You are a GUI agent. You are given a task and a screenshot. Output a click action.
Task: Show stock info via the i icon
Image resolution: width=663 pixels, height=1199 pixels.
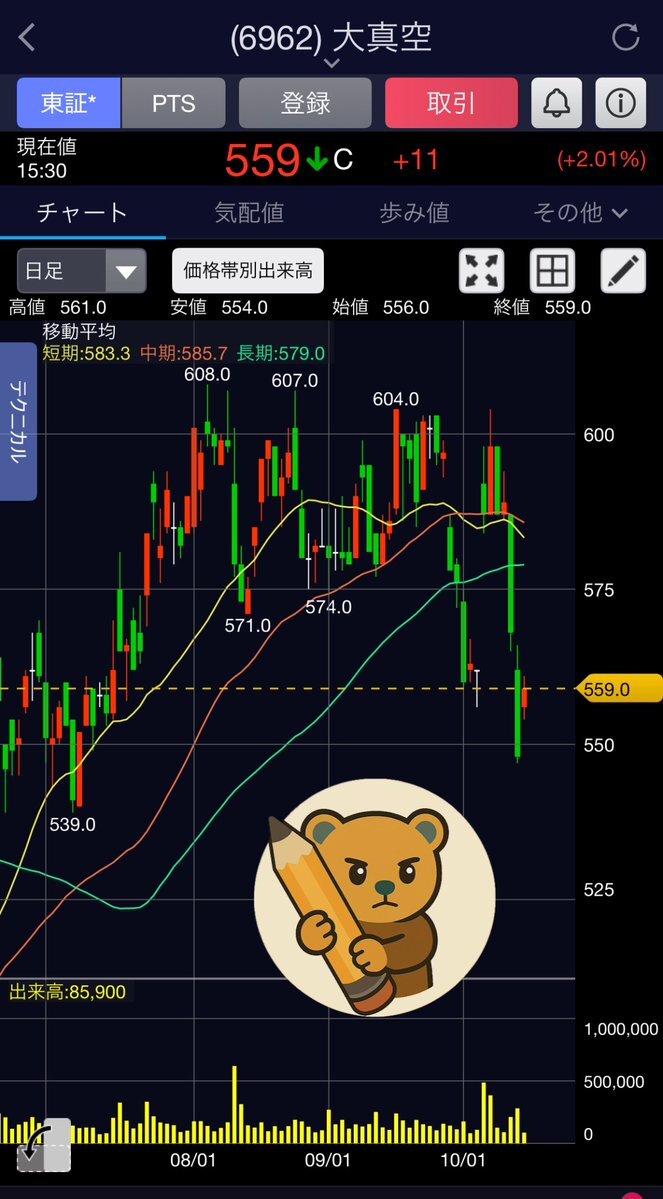click(x=620, y=103)
